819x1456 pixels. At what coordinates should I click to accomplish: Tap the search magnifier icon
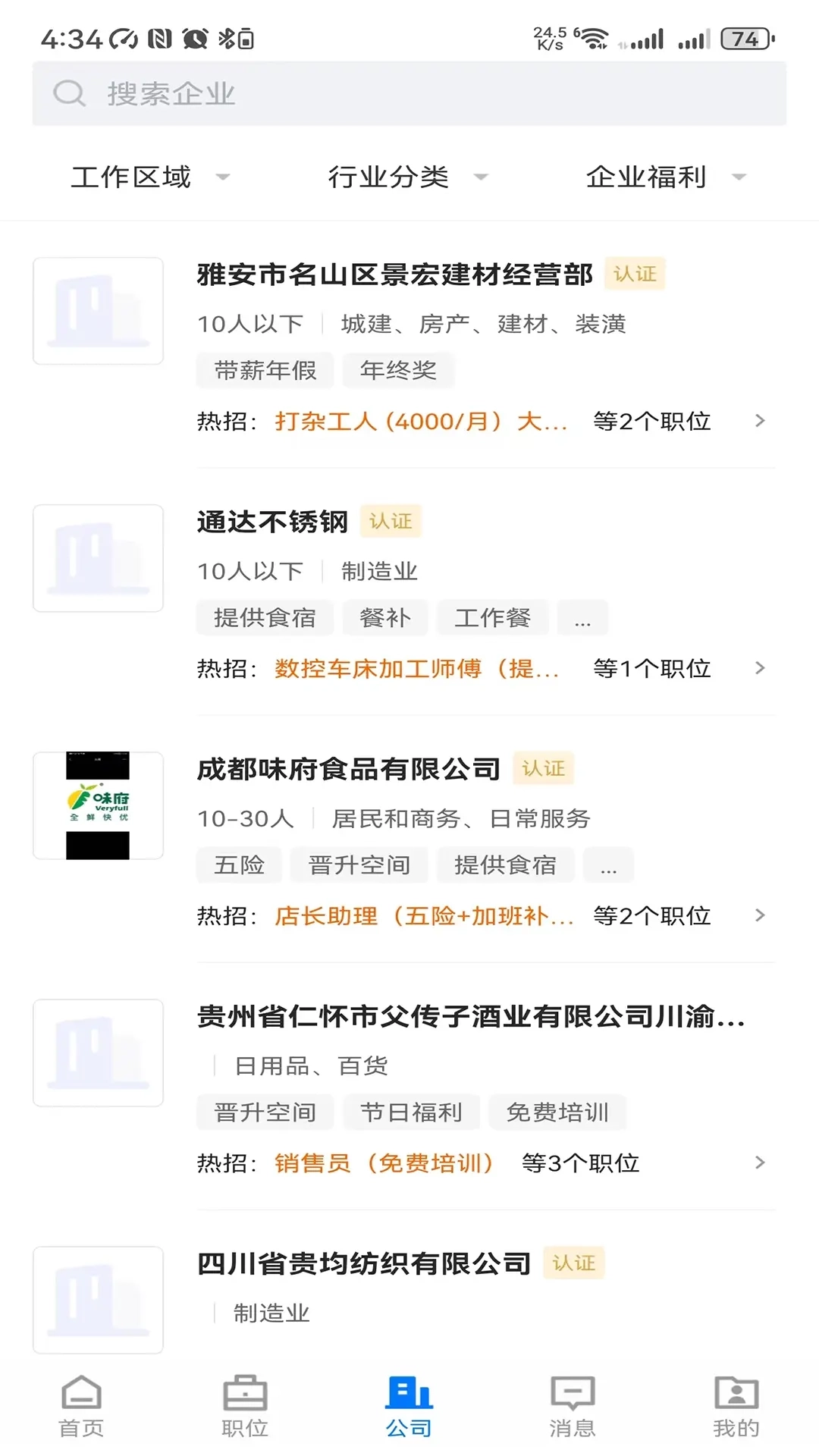69,93
